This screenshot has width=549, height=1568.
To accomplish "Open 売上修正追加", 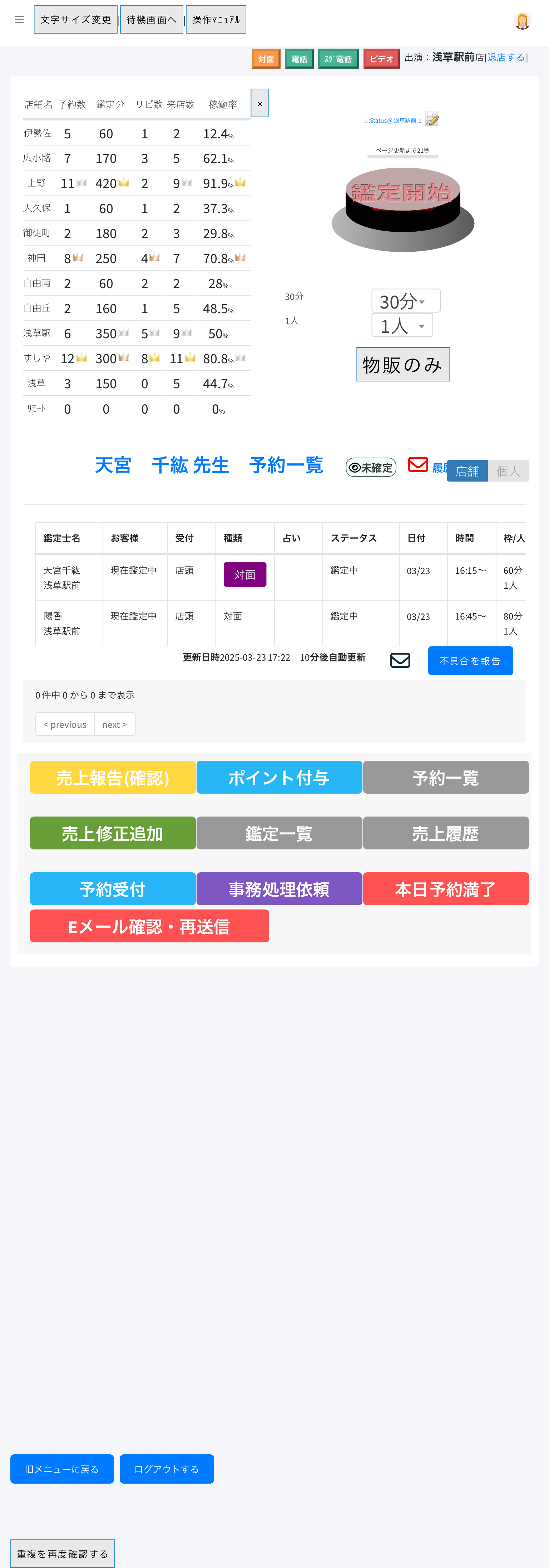I will 113,833.
